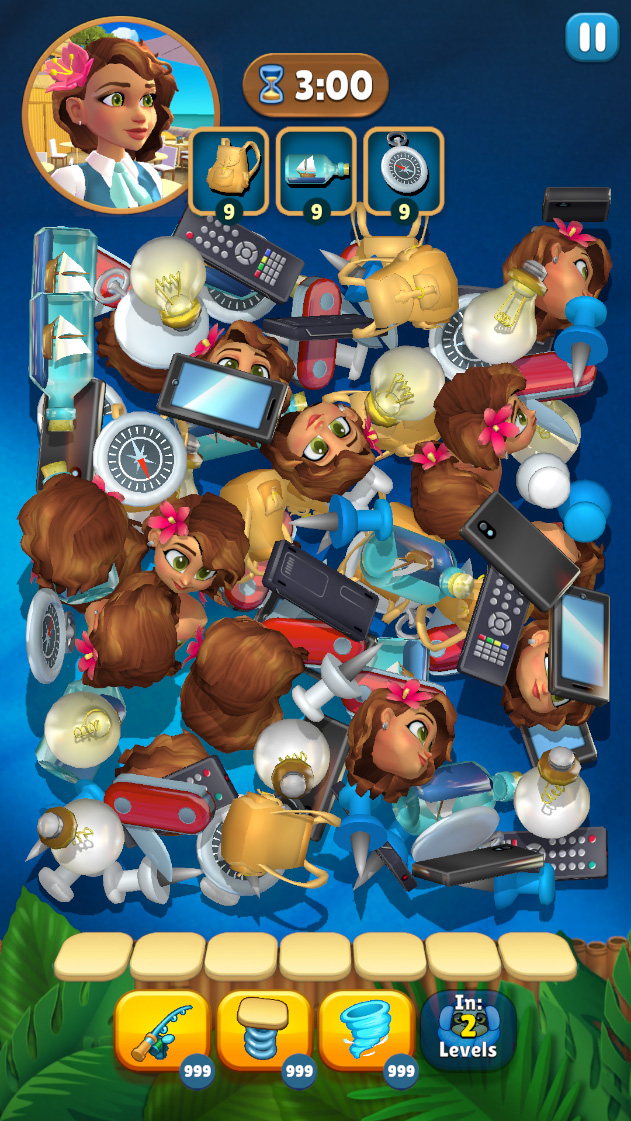This screenshot has height=1121, width=631.
Task: Activate the extra slot spring booster
Action: point(264,1030)
